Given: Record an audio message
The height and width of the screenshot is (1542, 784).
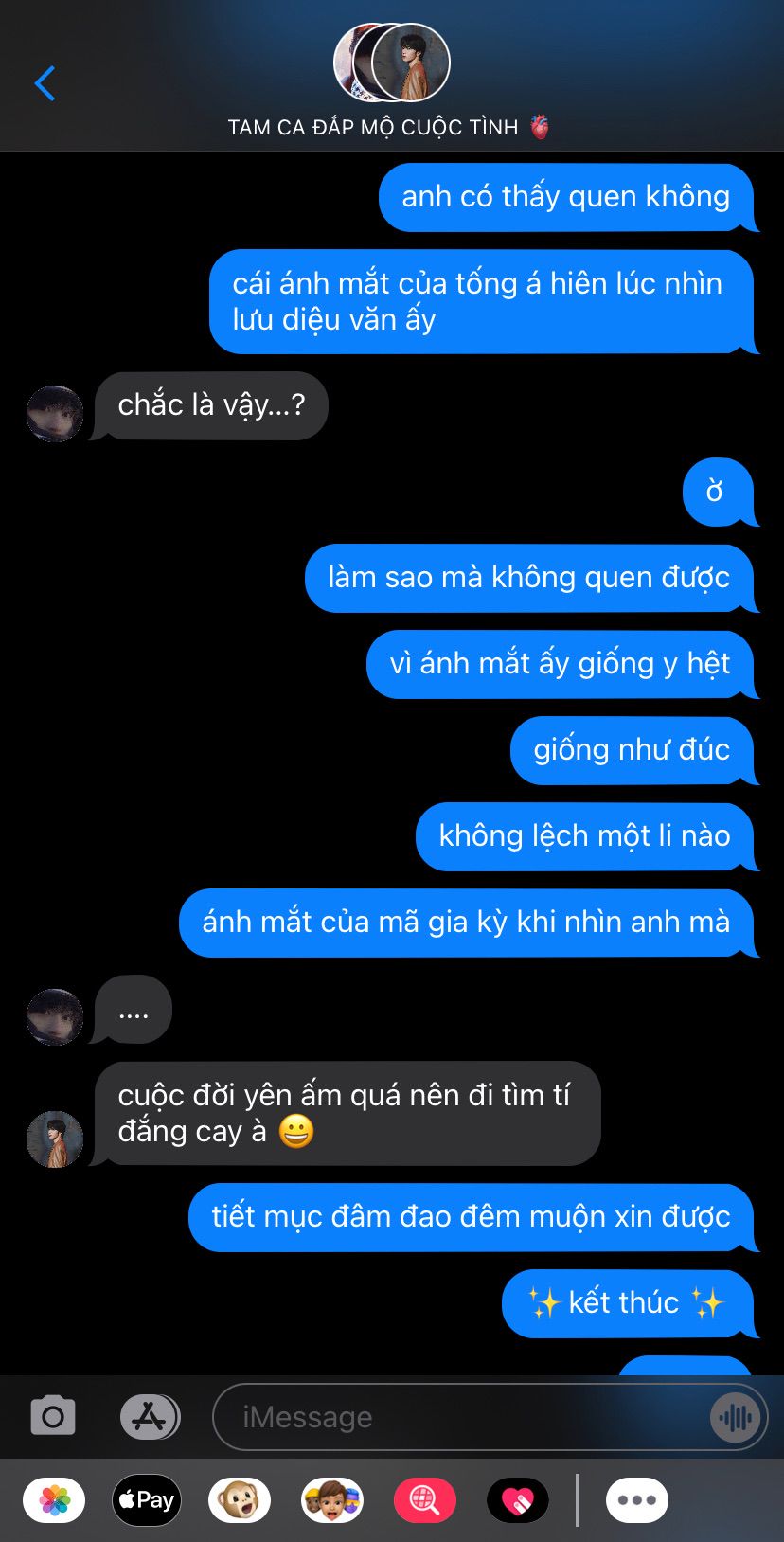Looking at the screenshot, I should pyautogui.click(x=736, y=1418).
